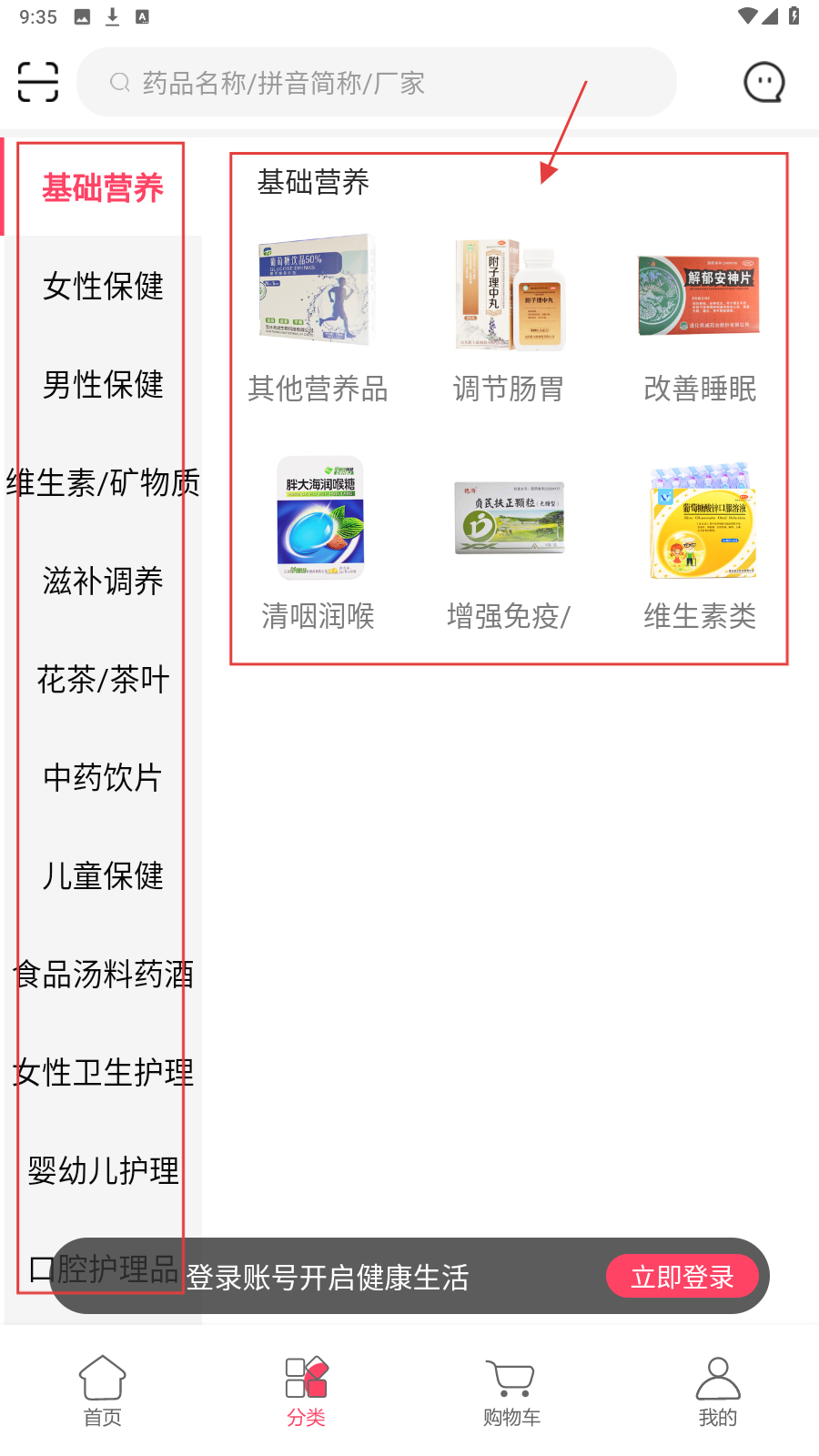Open the customer service chat icon
The height and width of the screenshot is (1456, 819).
click(763, 83)
